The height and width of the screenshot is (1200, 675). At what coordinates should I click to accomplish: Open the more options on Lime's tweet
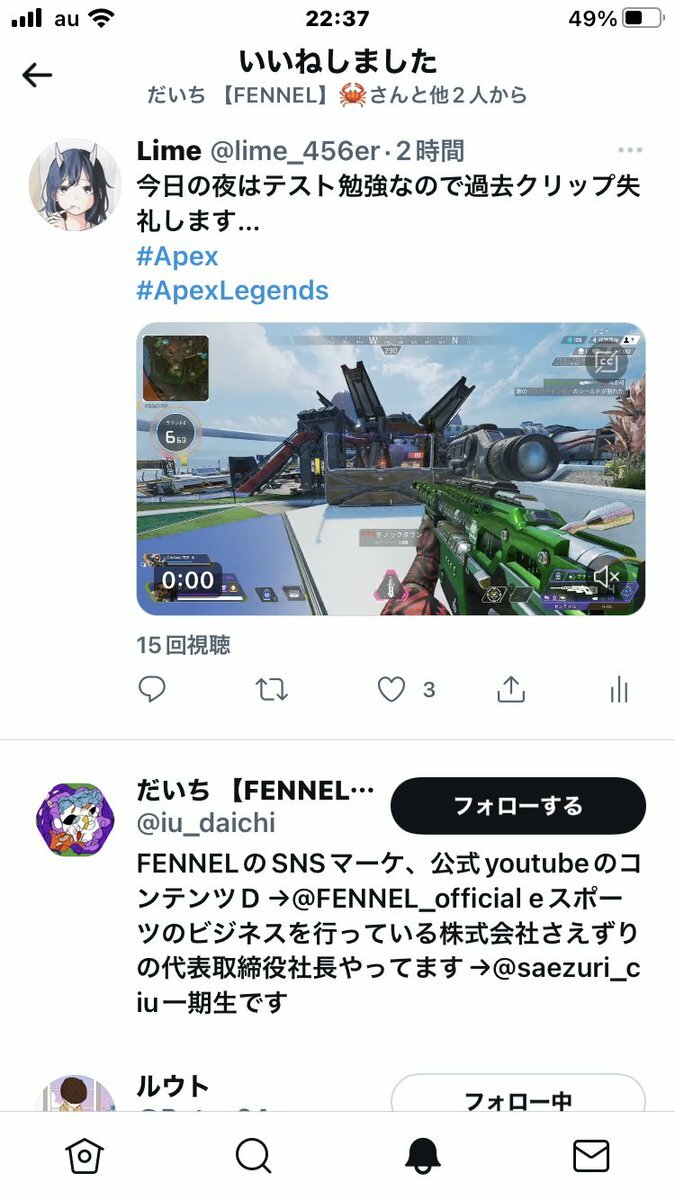click(629, 151)
